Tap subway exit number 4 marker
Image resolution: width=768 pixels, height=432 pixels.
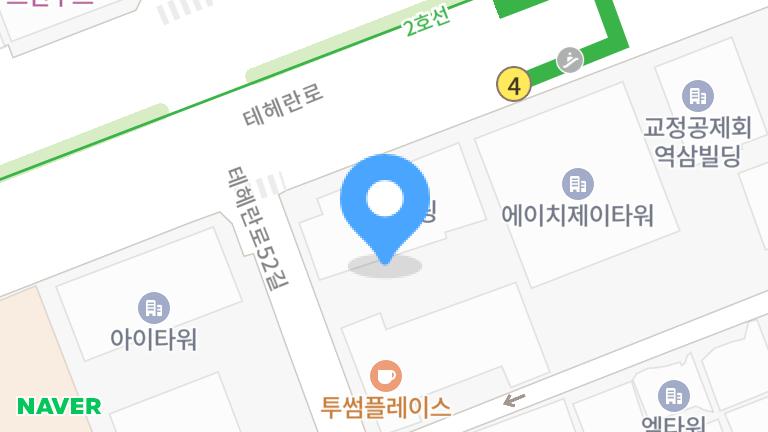click(x=514, y=85)
